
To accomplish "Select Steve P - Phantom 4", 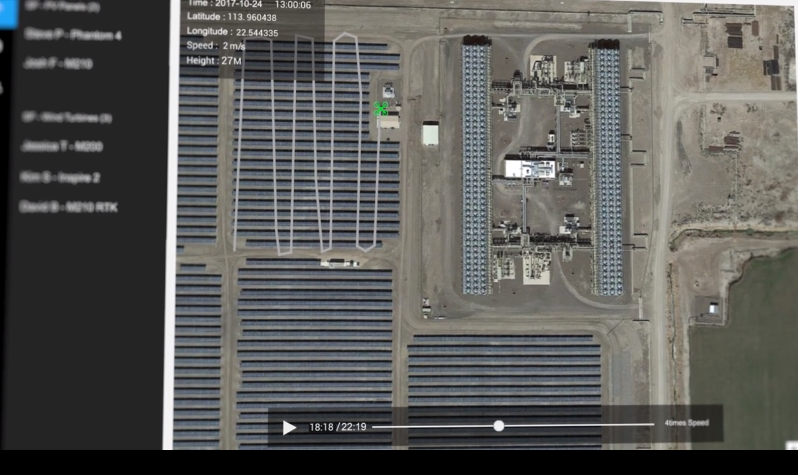I will point(71,35).
